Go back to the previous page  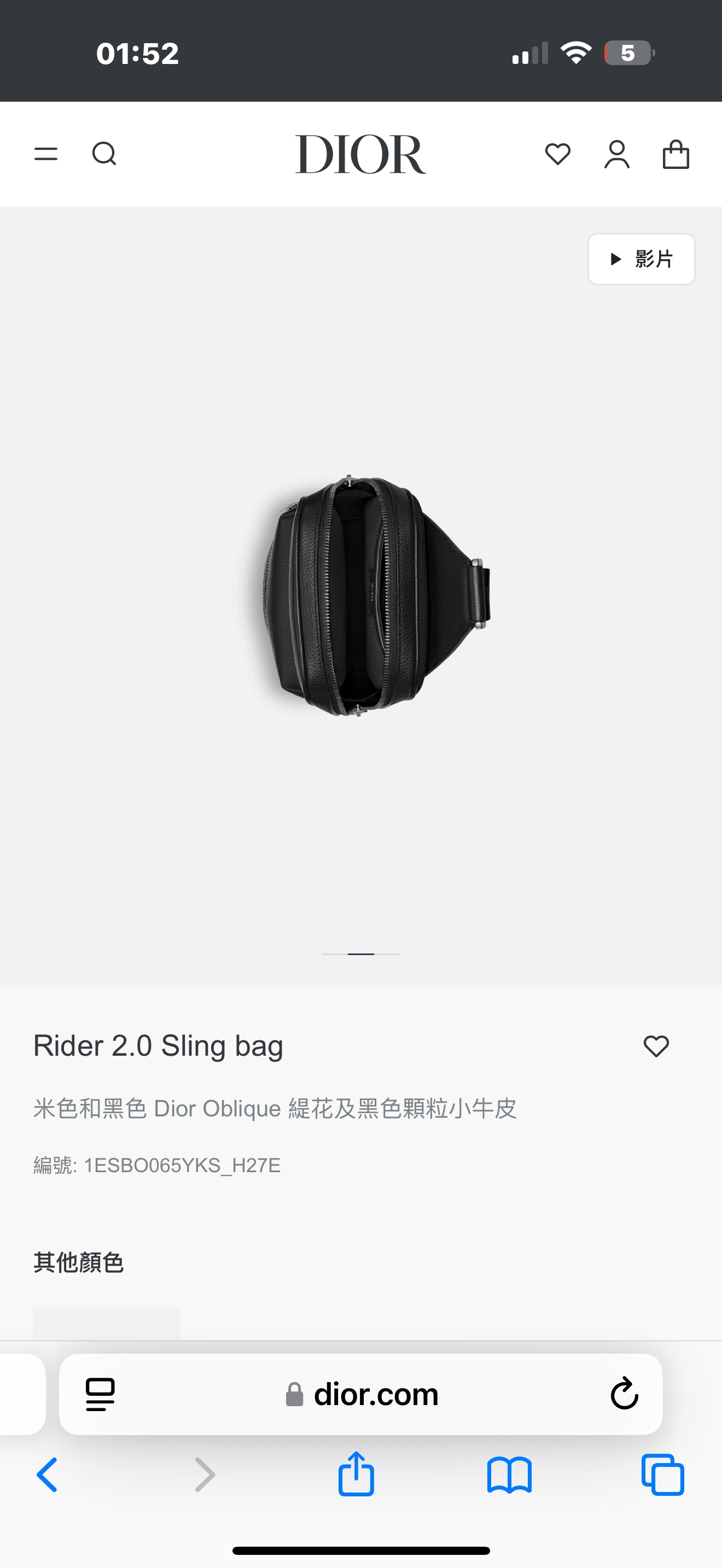[48, 1475]
